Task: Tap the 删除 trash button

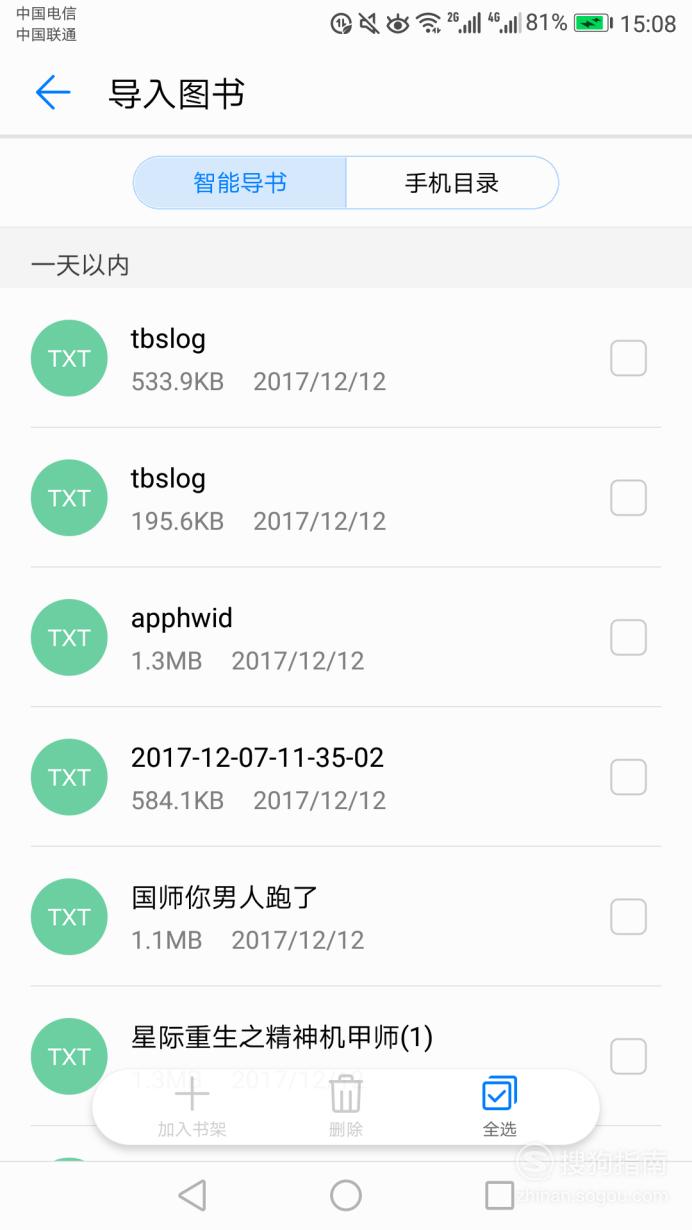Action: (x=346, y=1107)
